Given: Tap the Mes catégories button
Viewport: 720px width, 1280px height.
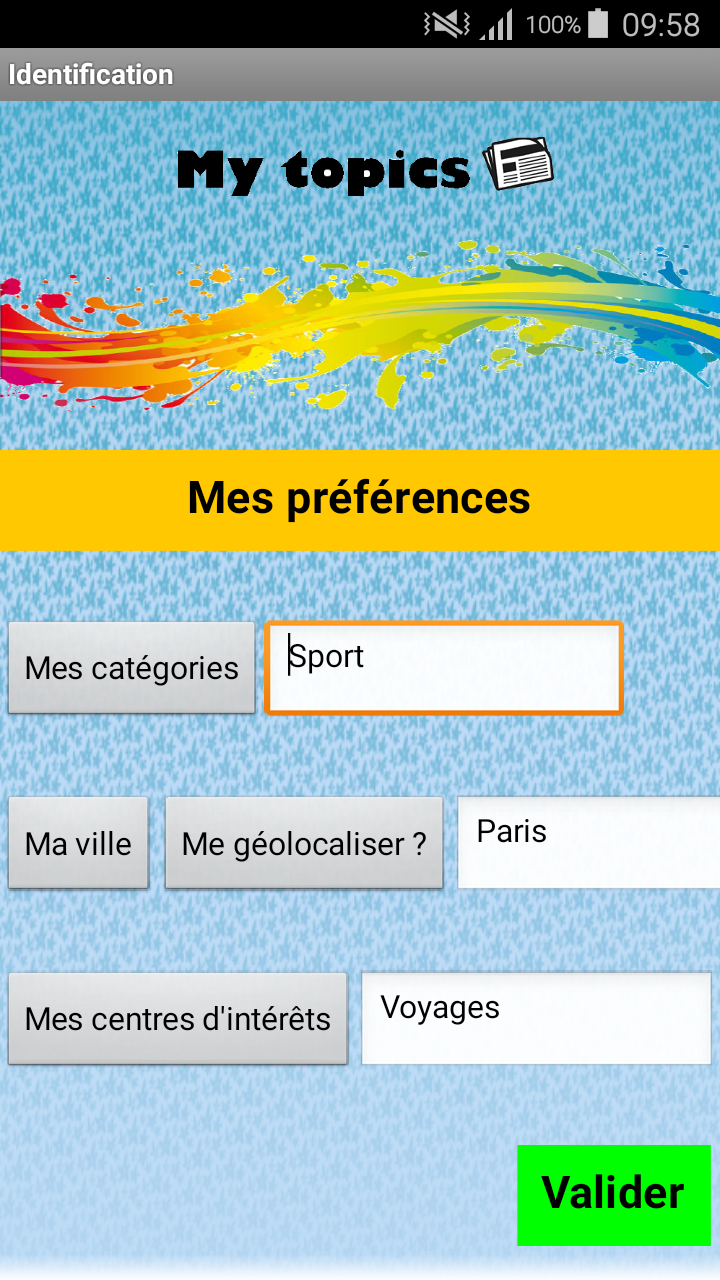Looking at the screenshot, I should tap(132, 668).
